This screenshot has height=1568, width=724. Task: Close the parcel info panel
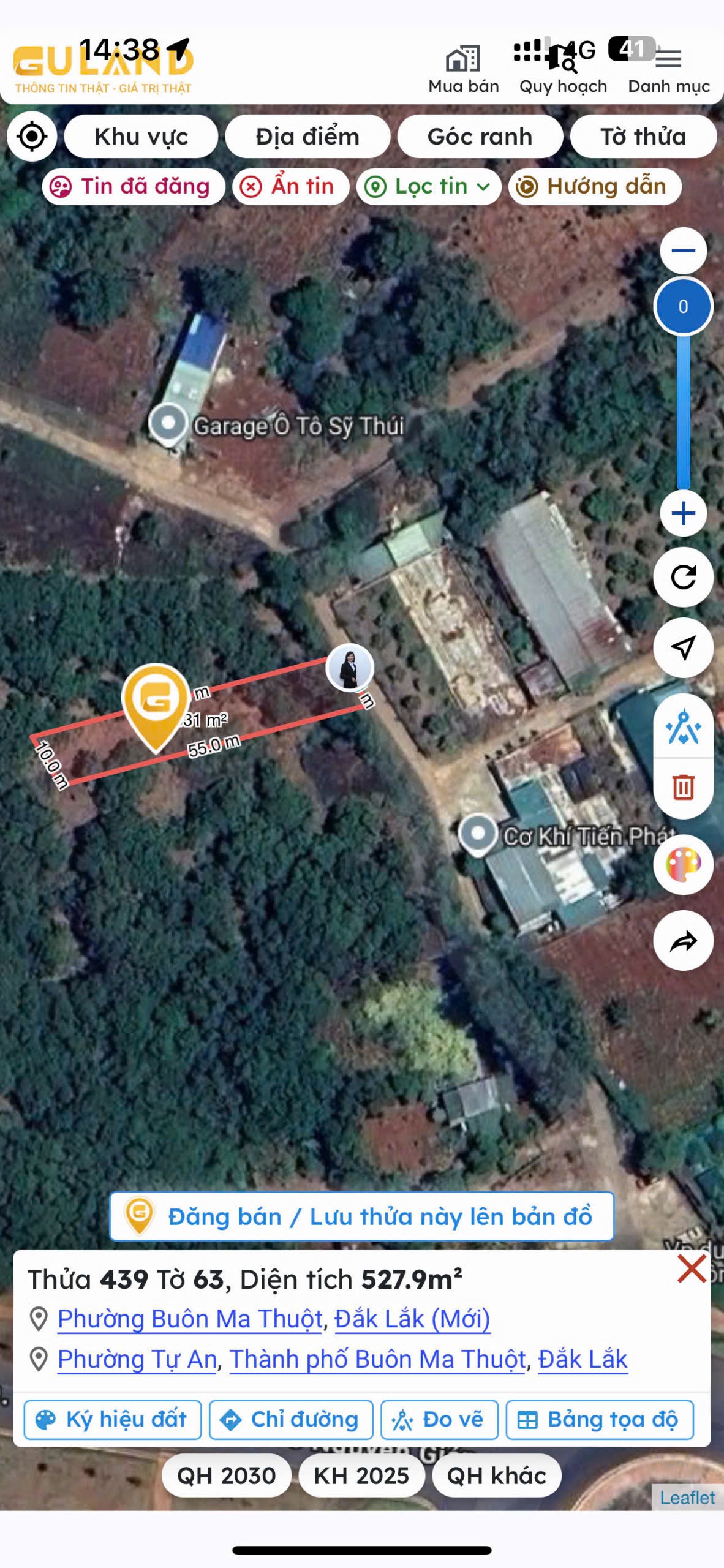692,1268
